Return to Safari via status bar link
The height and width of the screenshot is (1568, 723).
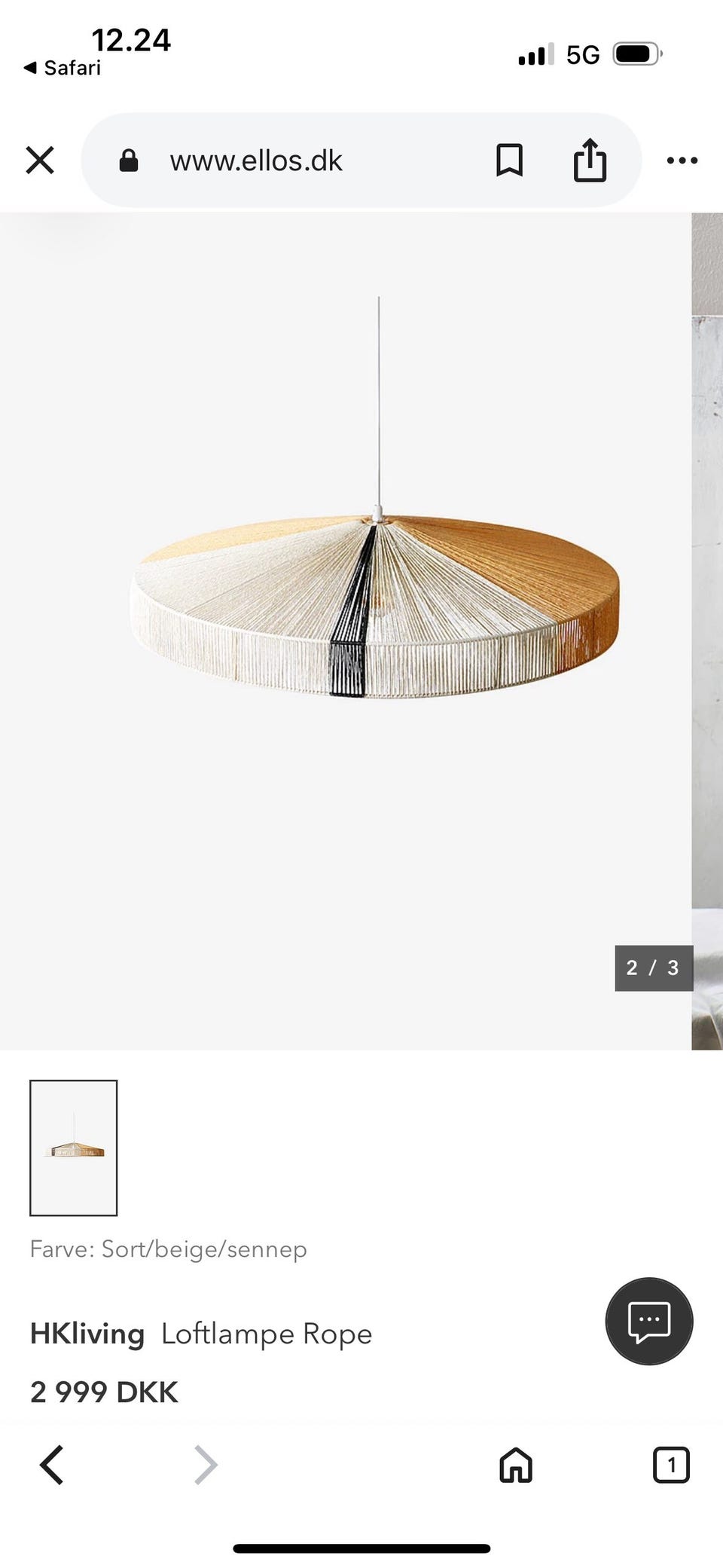coord(63,68)
